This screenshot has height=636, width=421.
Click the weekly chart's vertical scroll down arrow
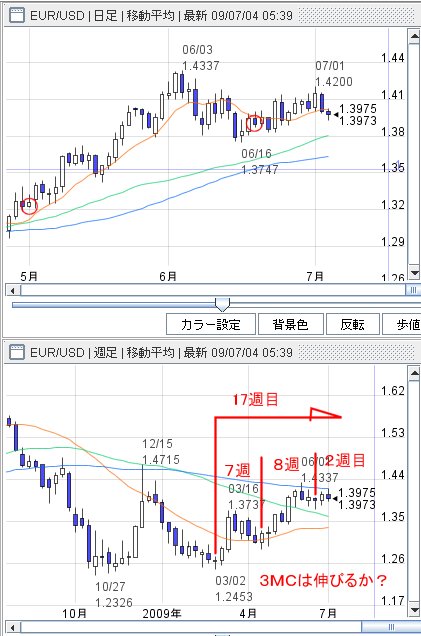coord(414,610)
